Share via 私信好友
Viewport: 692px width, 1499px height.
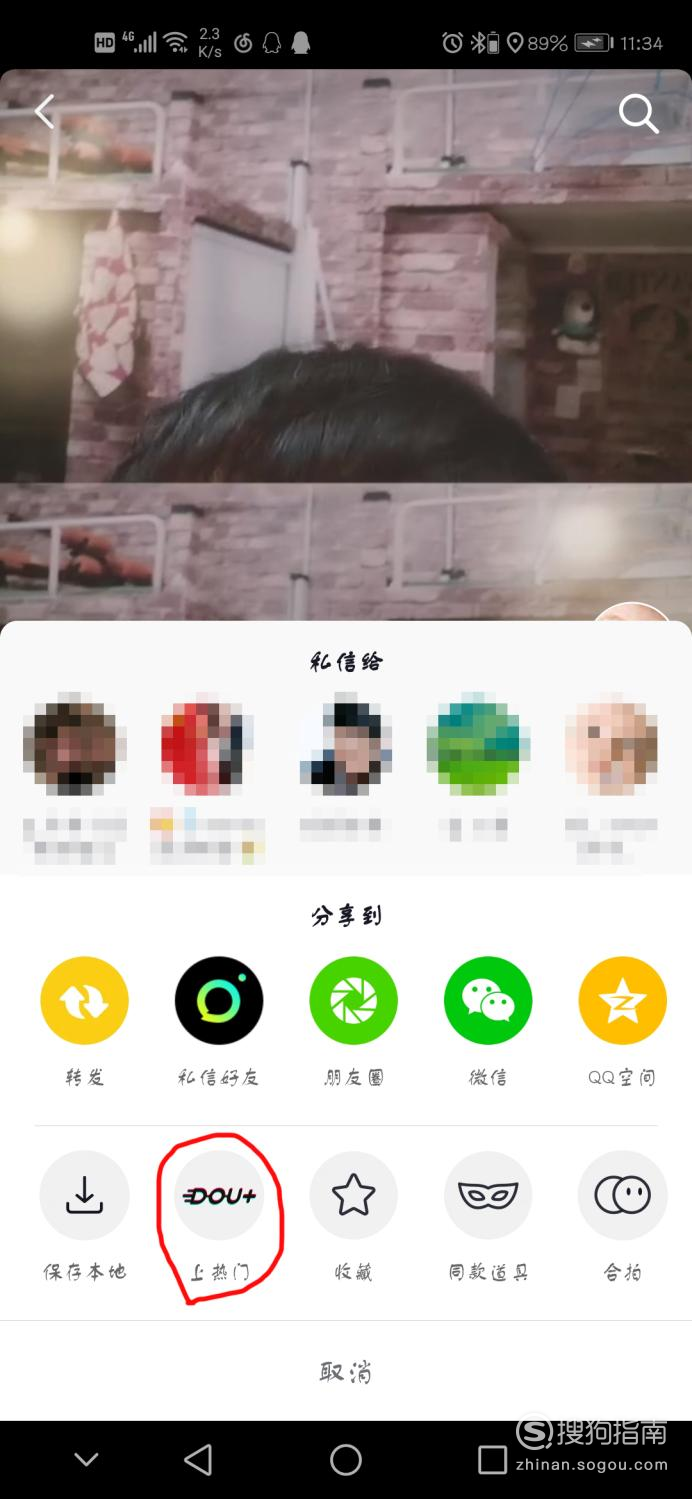pos(219,1001)
